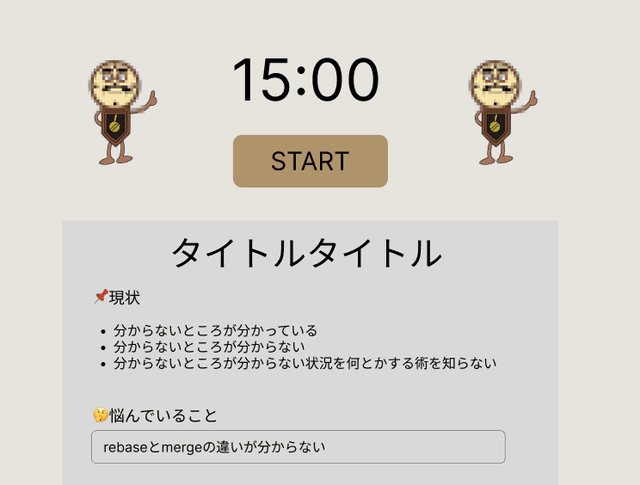This screenshot has height=485, width=640.
Task: Focus the 悩んでいること text field
Action: click(298, 447)
